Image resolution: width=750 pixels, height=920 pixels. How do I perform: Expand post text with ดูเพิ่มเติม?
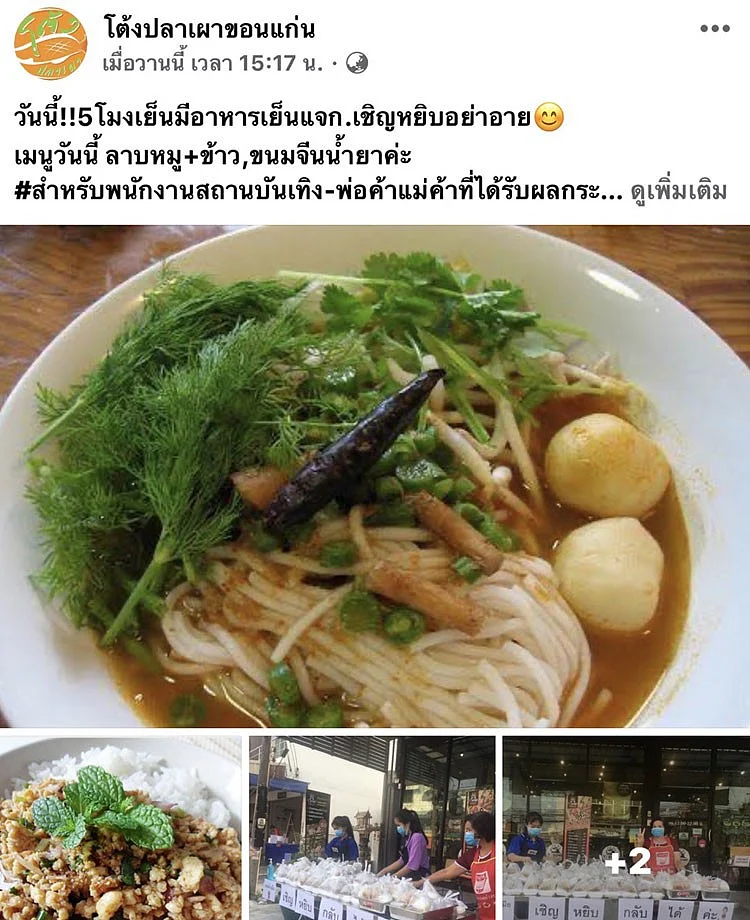click(678, 191)
